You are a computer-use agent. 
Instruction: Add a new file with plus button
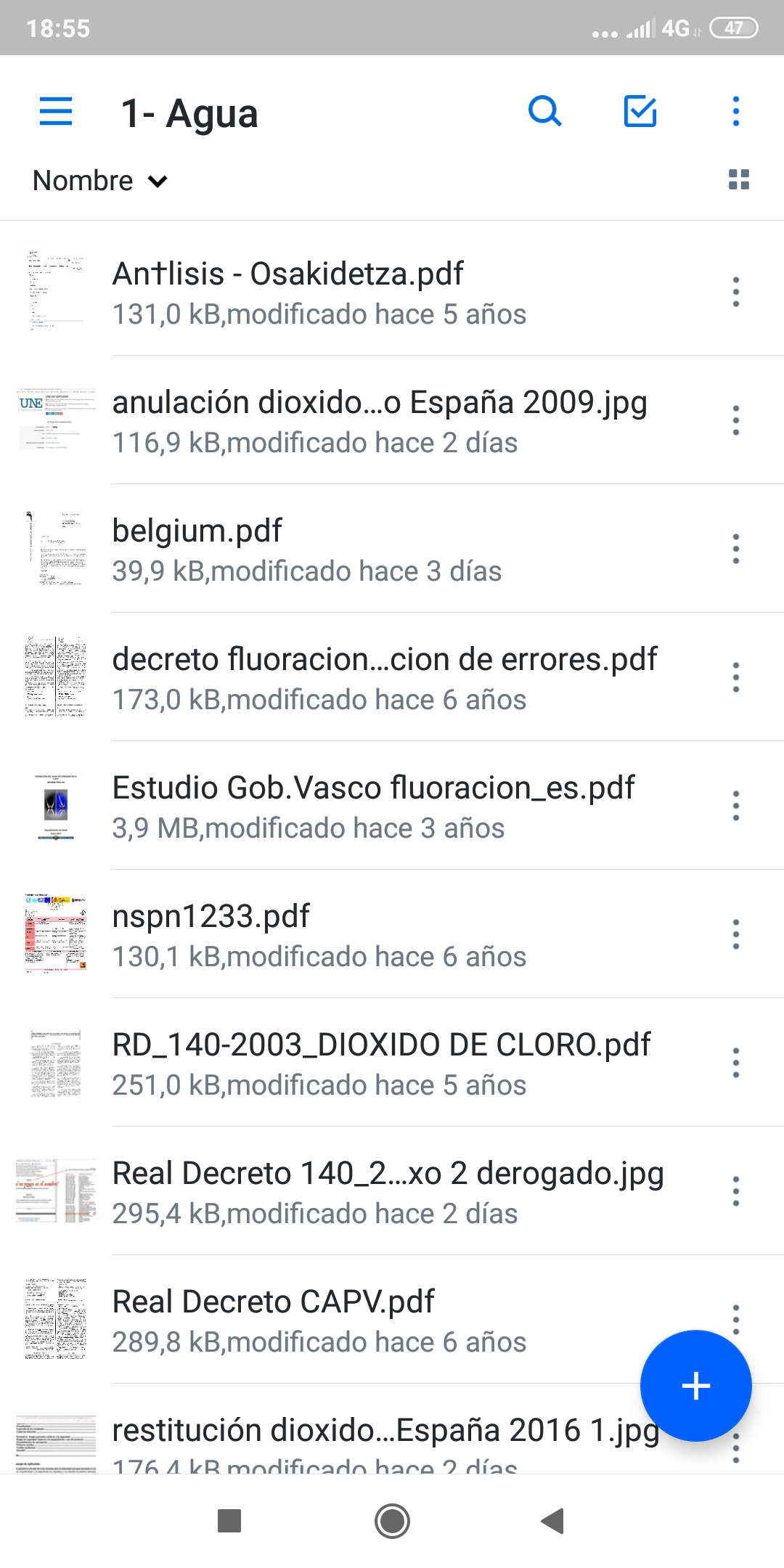(x=695, y=1386)
